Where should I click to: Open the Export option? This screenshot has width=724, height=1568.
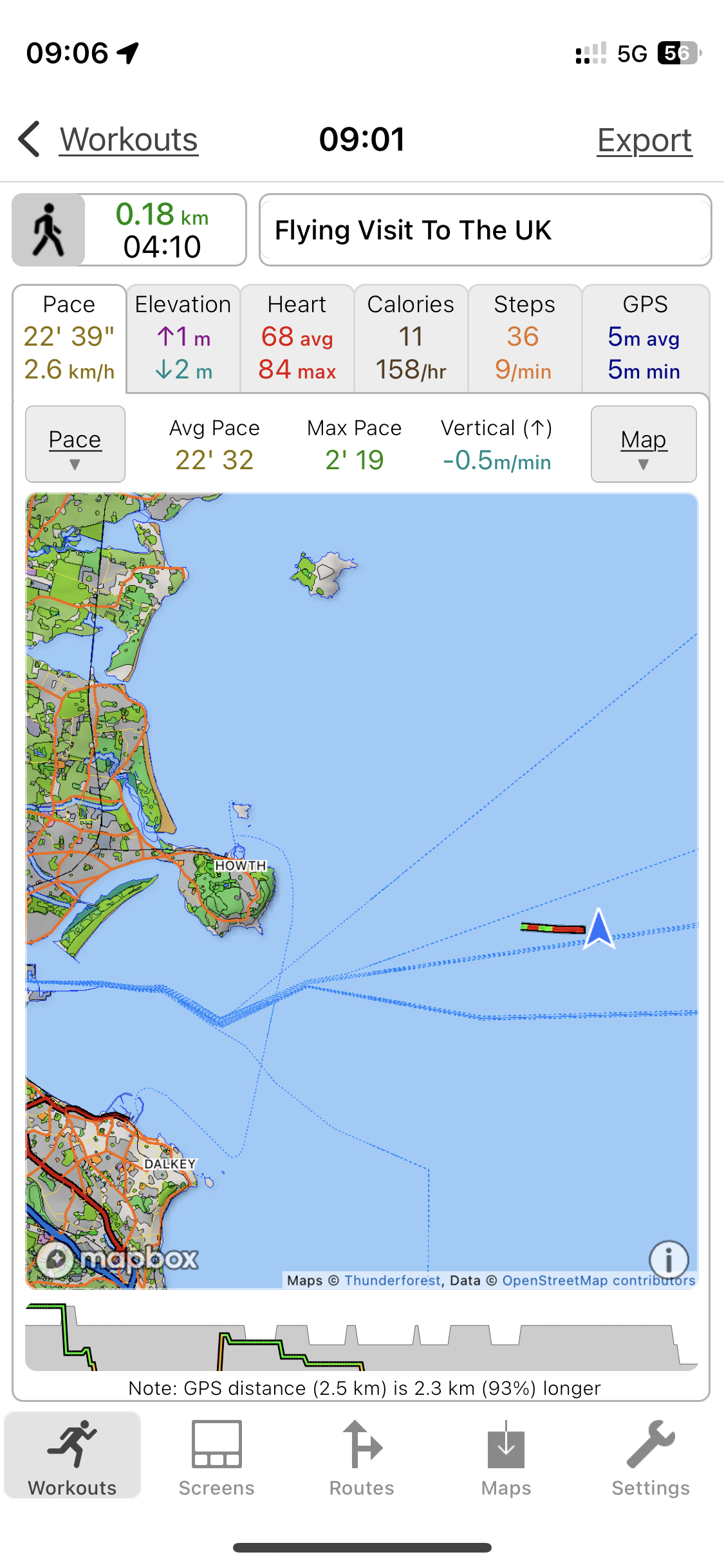pos(644,140)
